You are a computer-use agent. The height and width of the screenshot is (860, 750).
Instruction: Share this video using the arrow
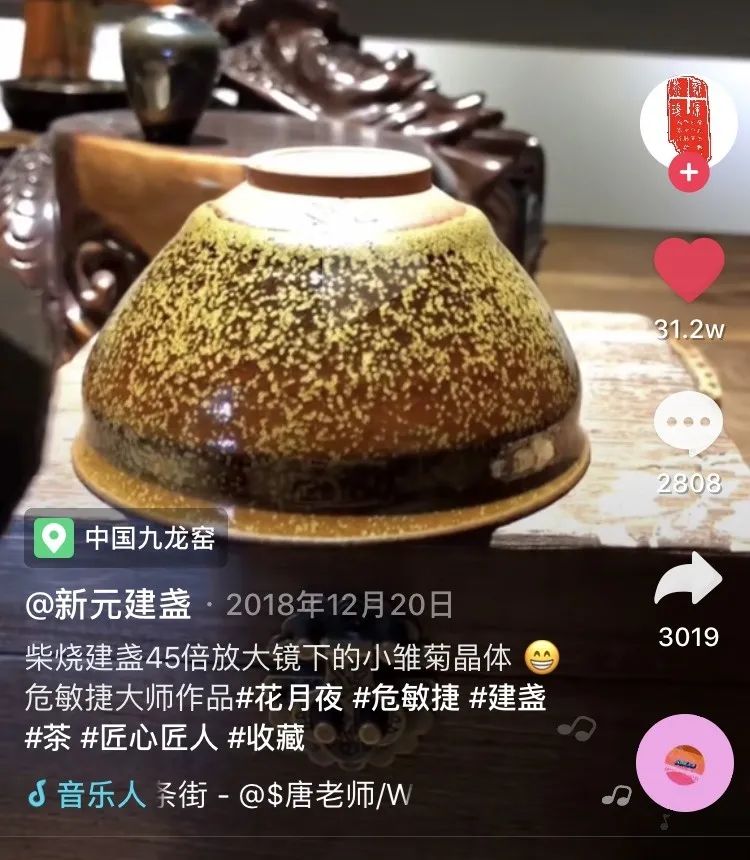[688, 579]
